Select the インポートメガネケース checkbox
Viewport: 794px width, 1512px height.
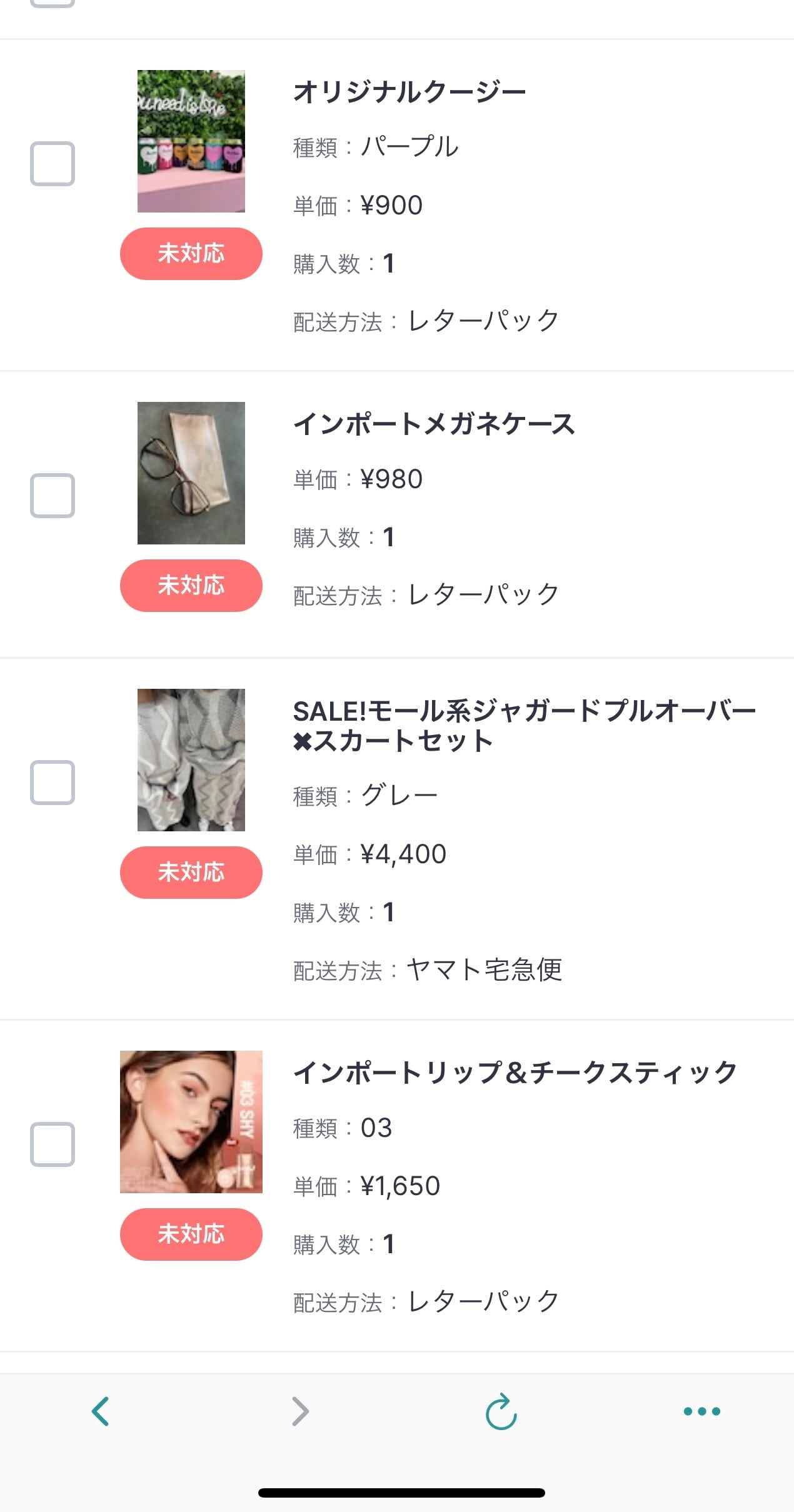coord(53,496)
